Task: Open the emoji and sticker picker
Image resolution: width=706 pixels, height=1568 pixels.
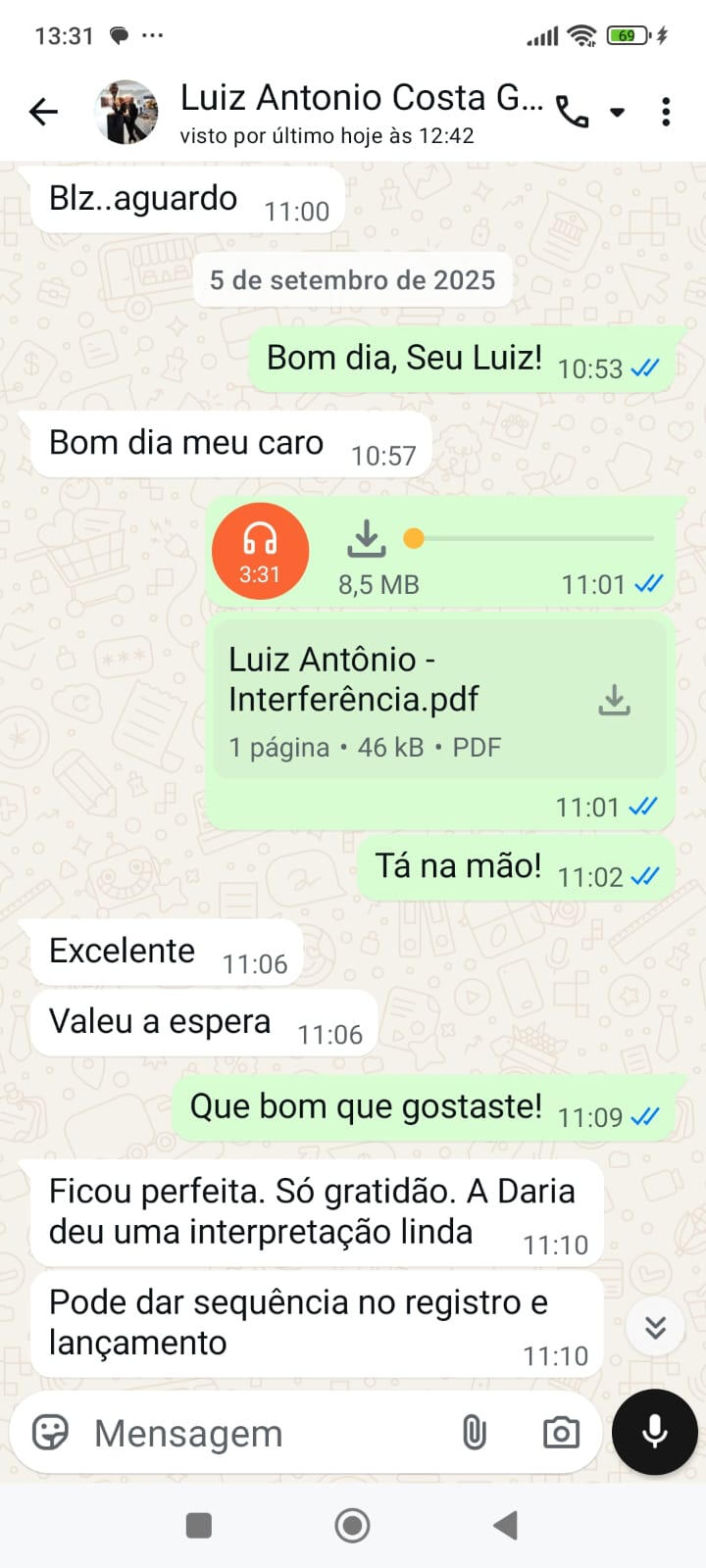Action: pos(51,1433)
